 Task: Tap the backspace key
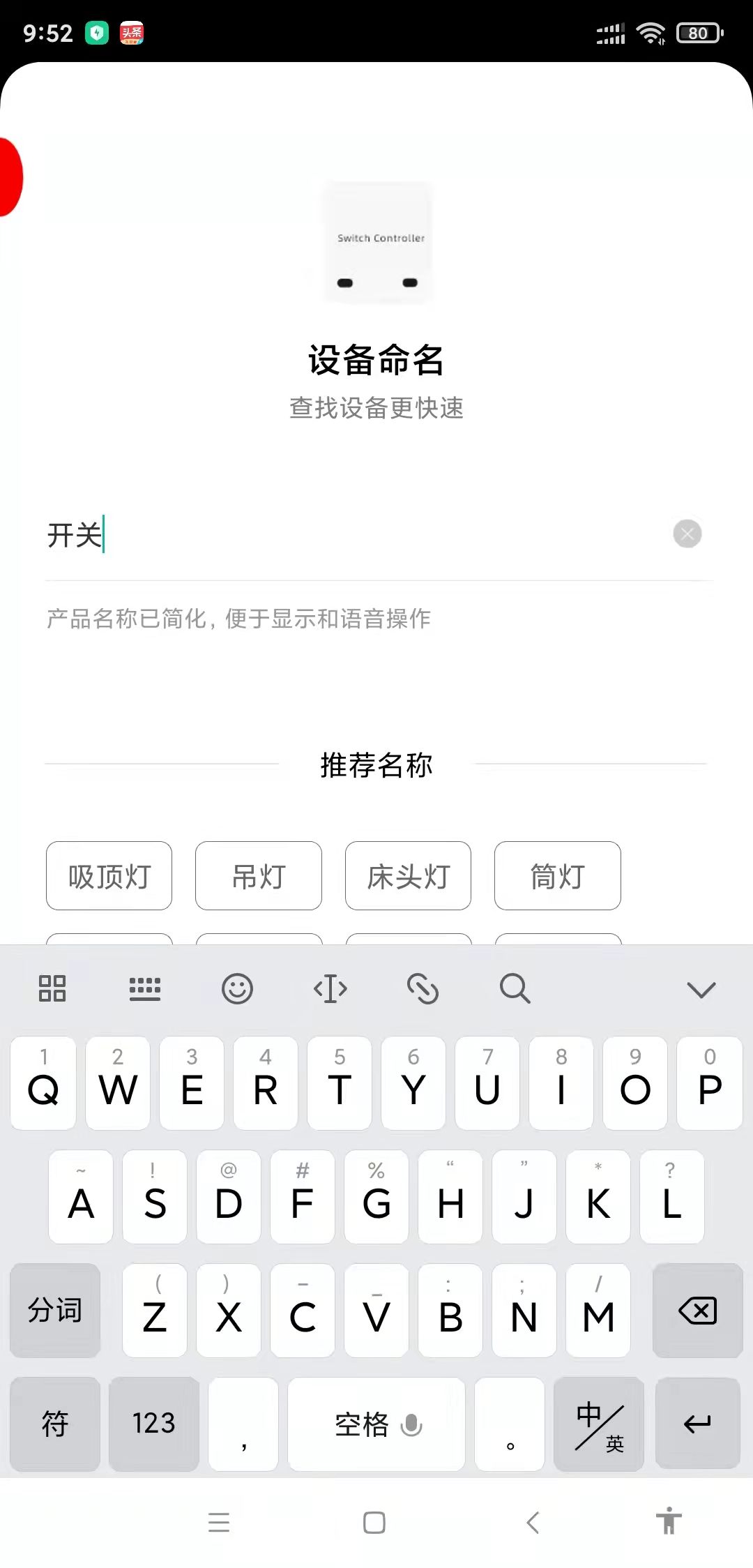(697, 1311)
